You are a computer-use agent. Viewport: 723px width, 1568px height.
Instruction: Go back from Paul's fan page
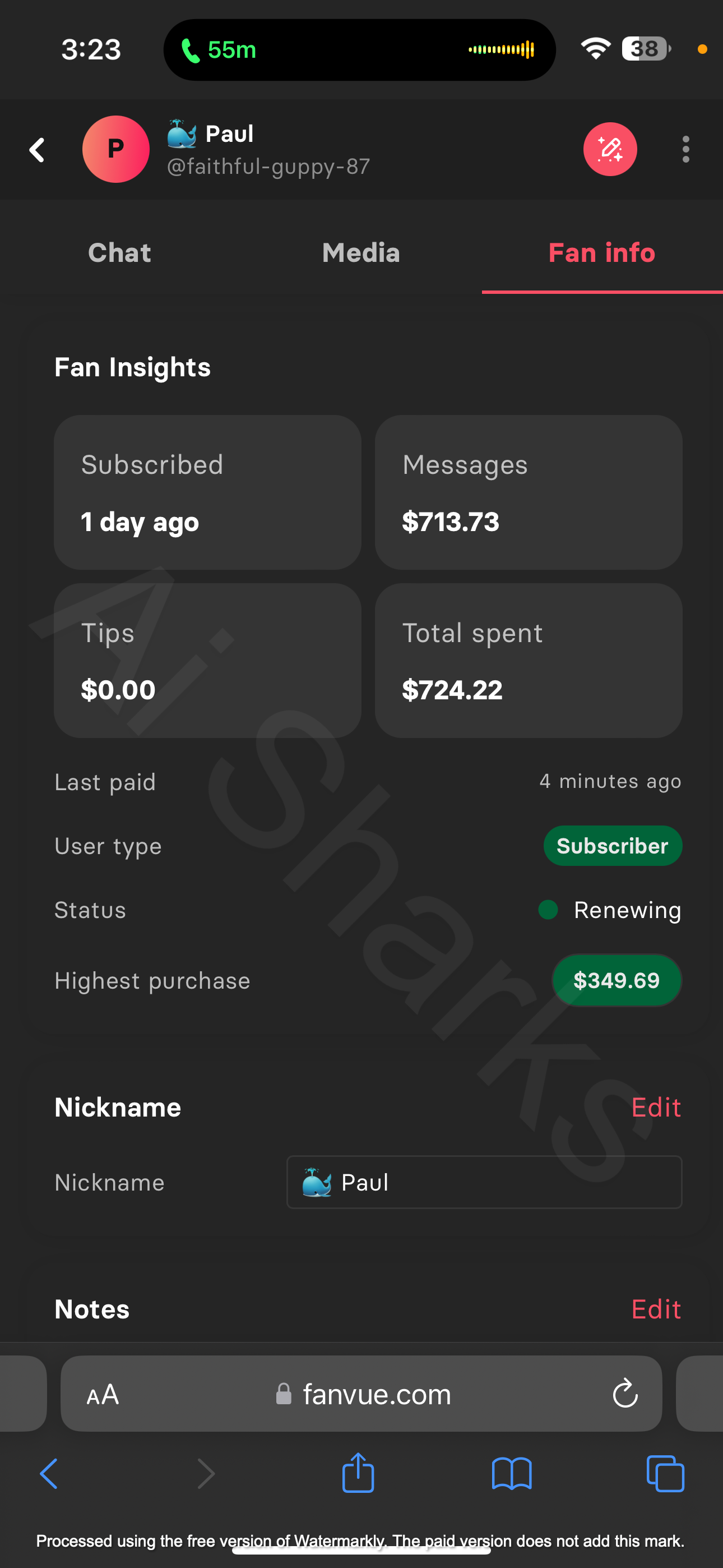pos(37,150)
